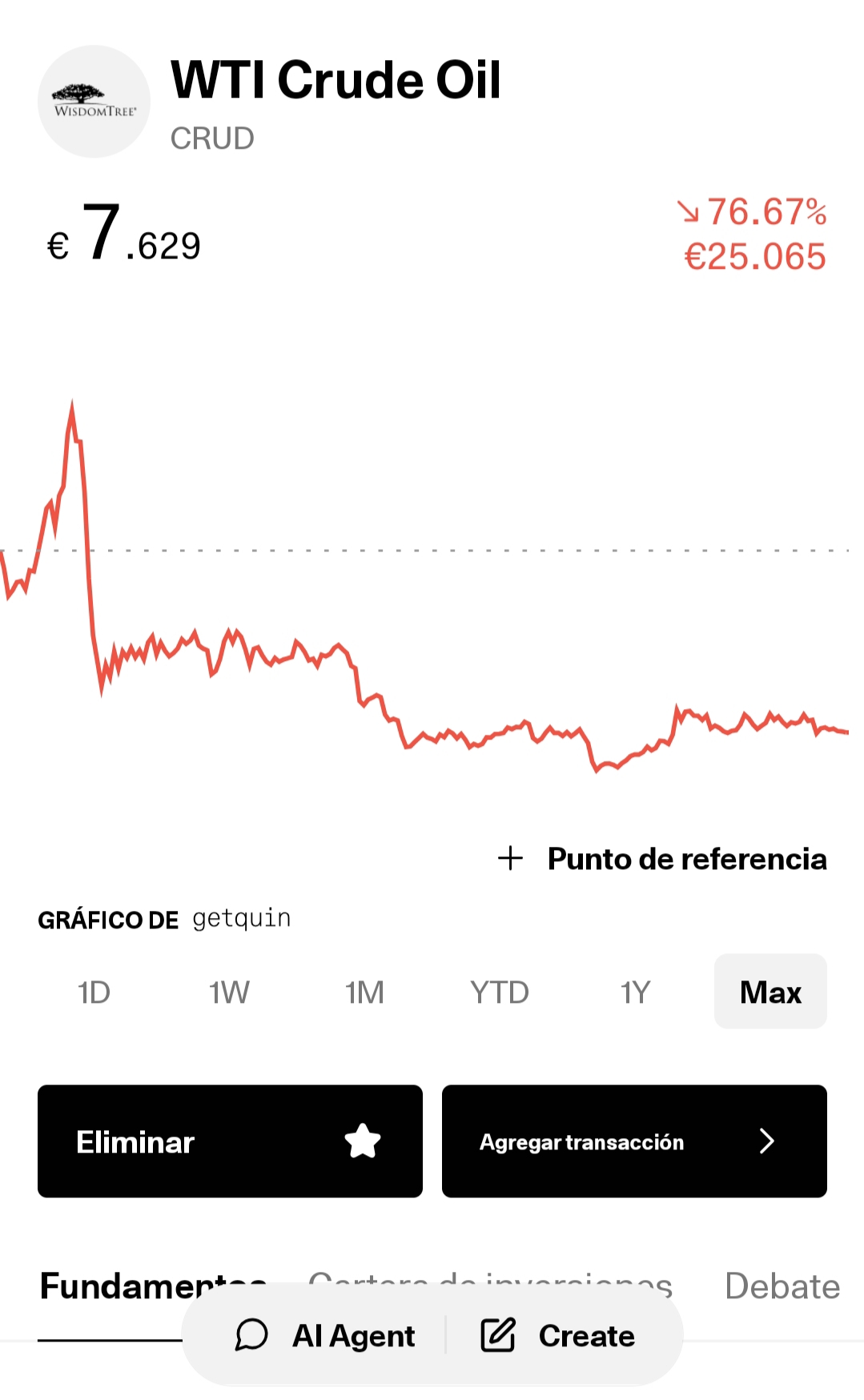This screenshot has width=864, height=1400.
Task: Select the Max chart range
Action: 770,993
